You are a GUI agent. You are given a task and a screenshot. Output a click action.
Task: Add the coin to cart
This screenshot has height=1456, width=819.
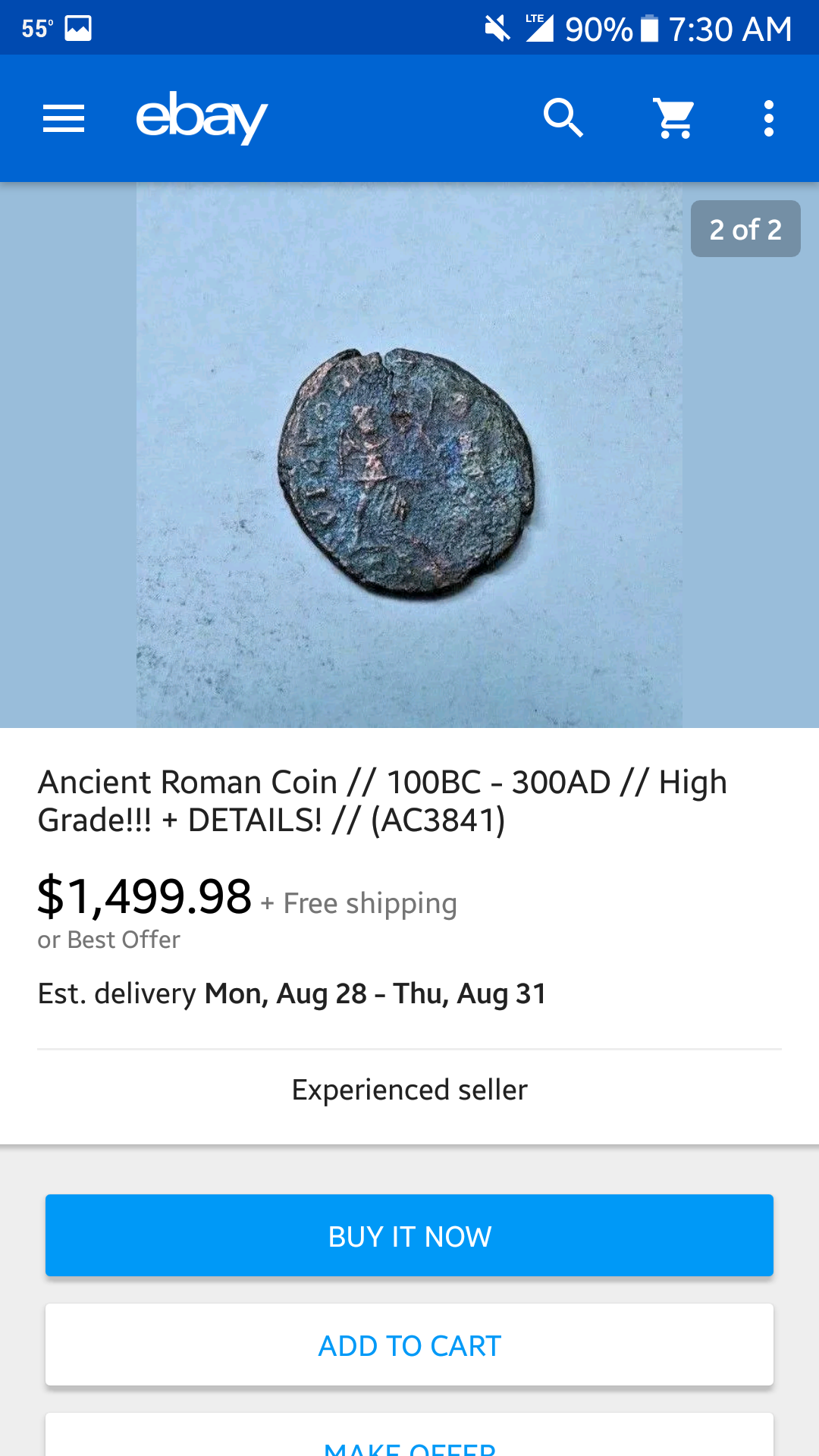point(409,1345)
